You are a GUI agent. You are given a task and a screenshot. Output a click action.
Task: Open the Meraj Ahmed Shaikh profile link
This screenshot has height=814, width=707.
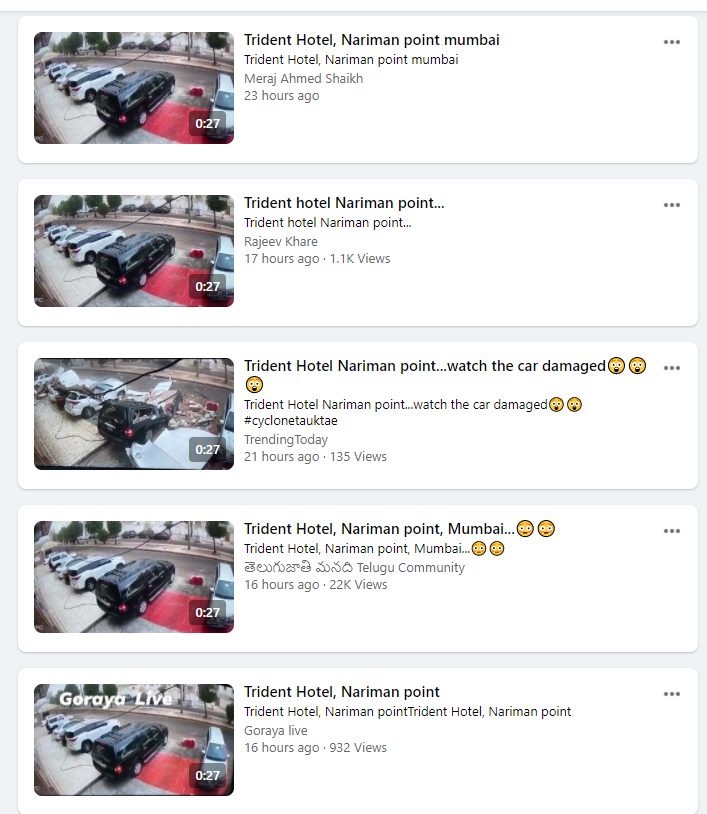click(303, 78)
